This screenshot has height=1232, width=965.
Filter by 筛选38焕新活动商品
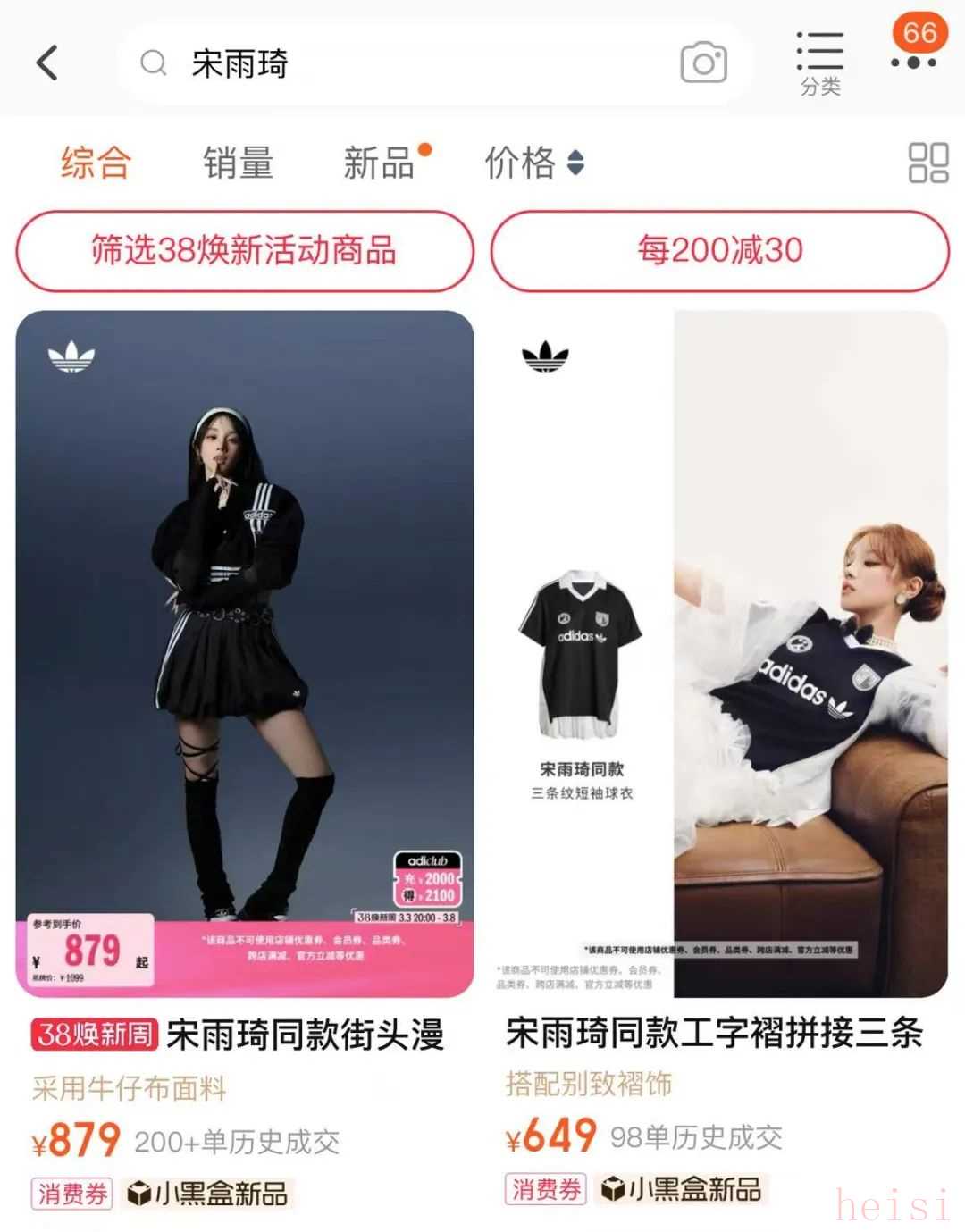[x=244, y=251]
